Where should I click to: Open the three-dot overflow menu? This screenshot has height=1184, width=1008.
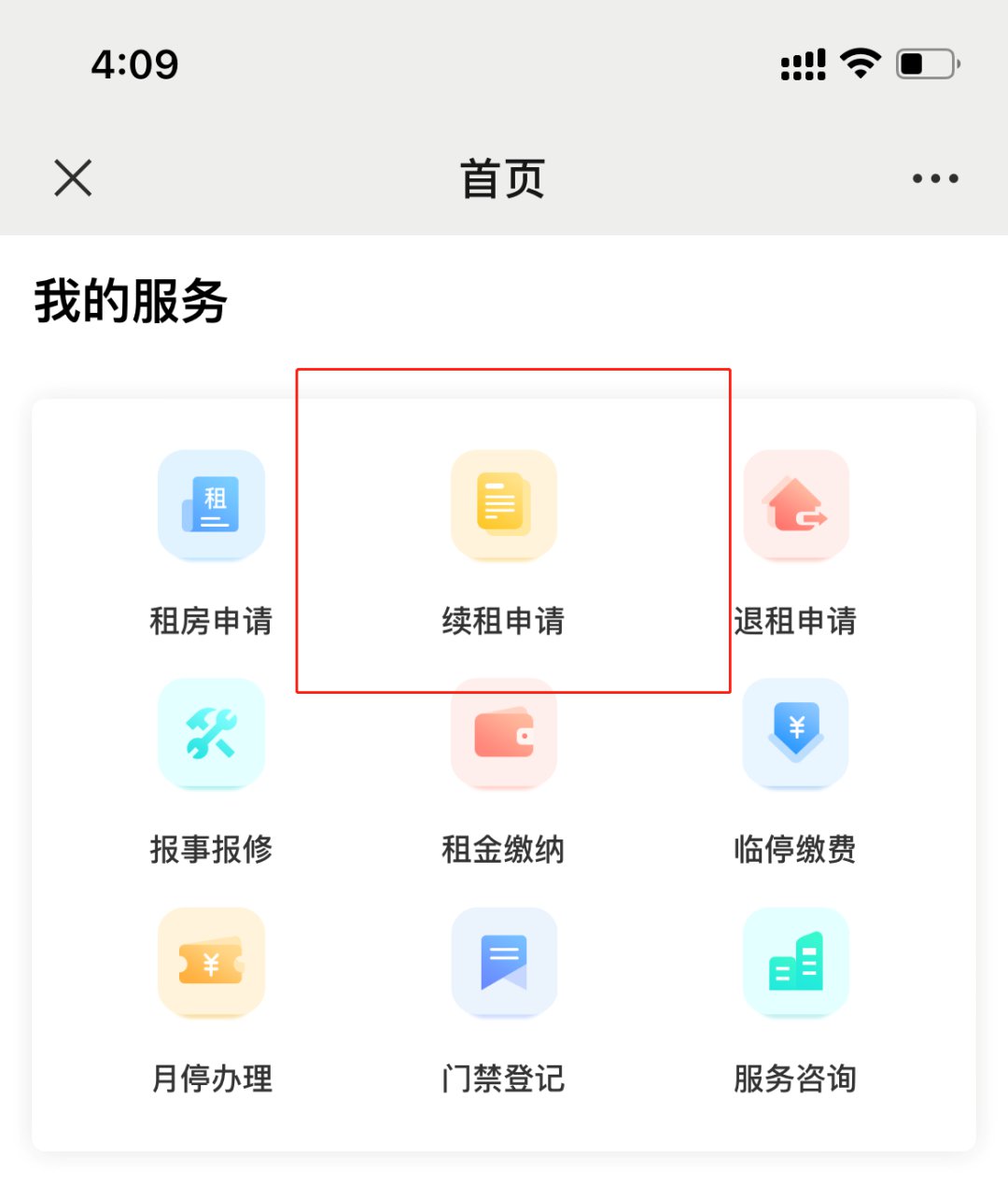coord(935,178)
